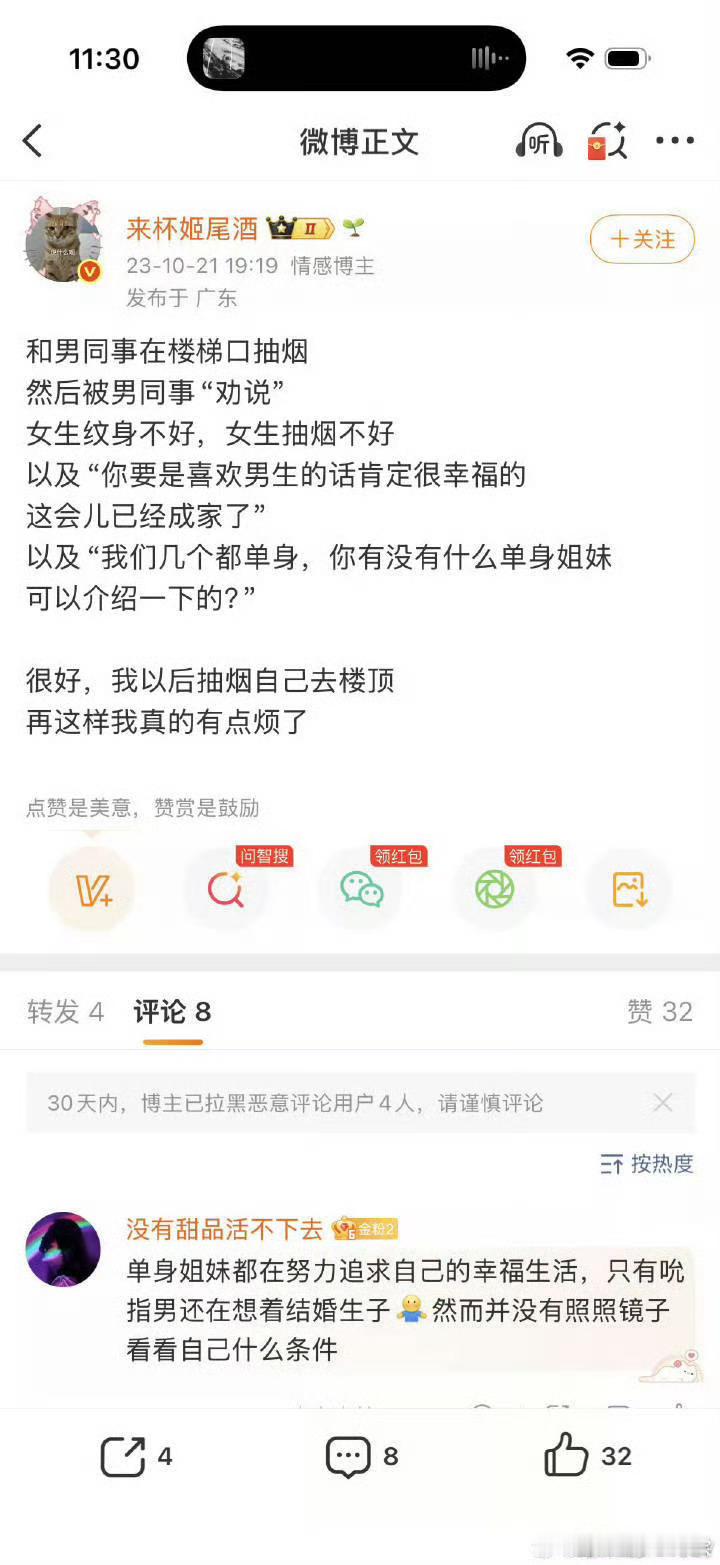Tap the V+ tipping icon

coord(91,889)
